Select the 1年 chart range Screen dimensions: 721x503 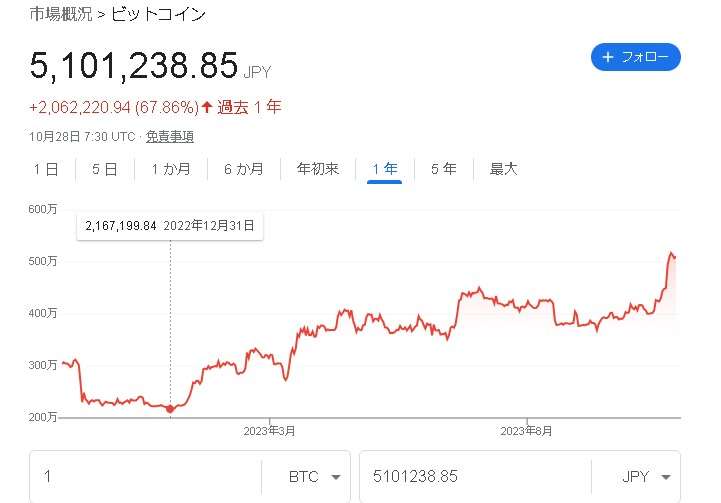pos(384,169)
